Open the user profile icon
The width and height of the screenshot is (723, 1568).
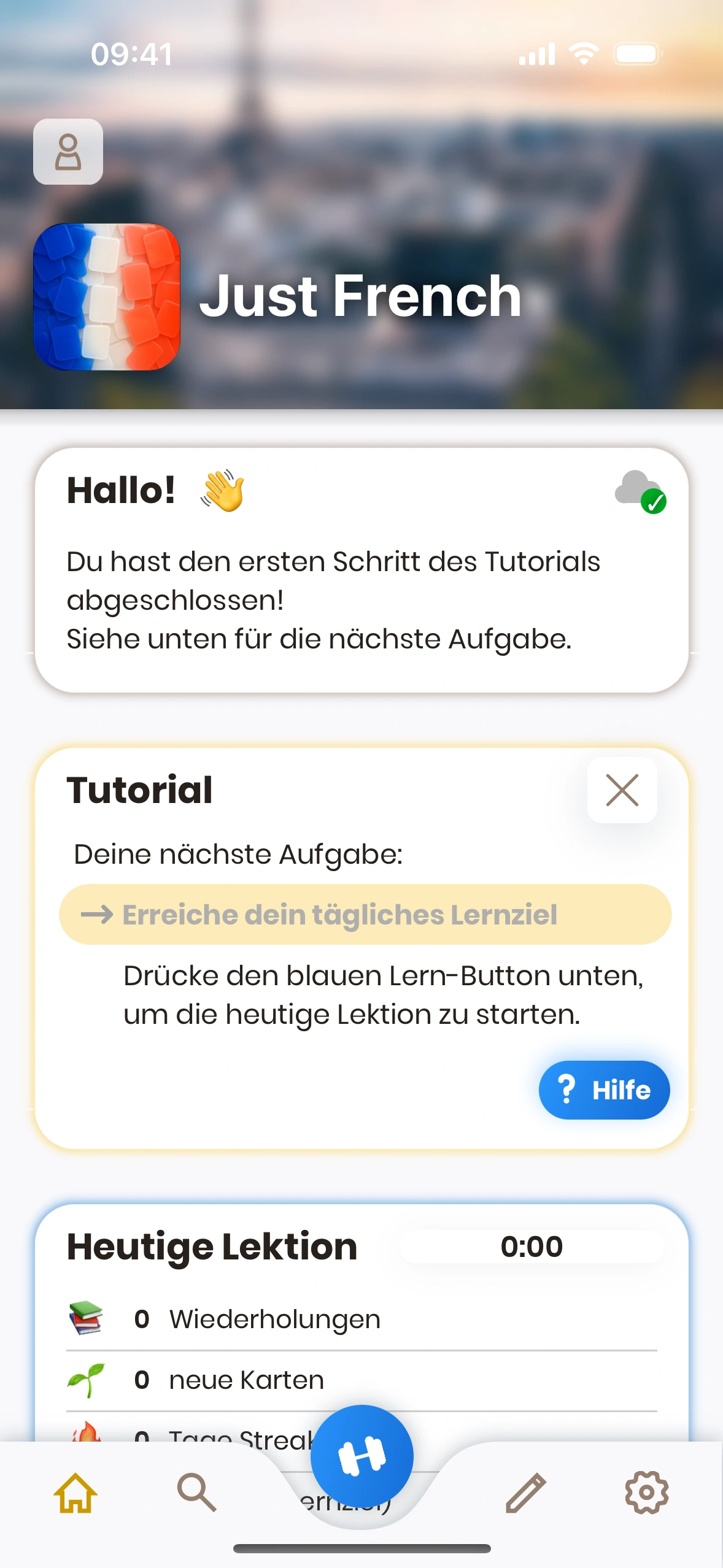[x=68, y=152]
